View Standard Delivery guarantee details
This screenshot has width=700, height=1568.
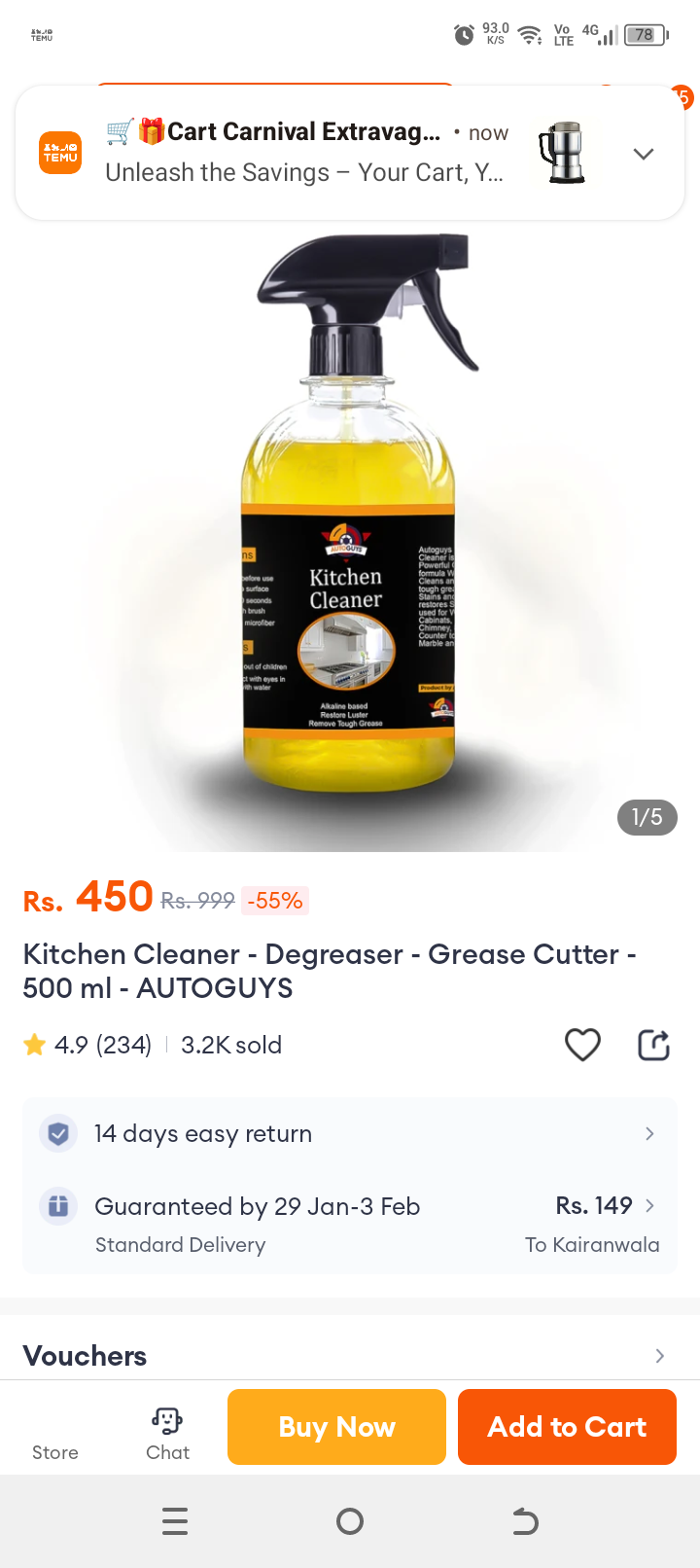tap(350, 1224)
